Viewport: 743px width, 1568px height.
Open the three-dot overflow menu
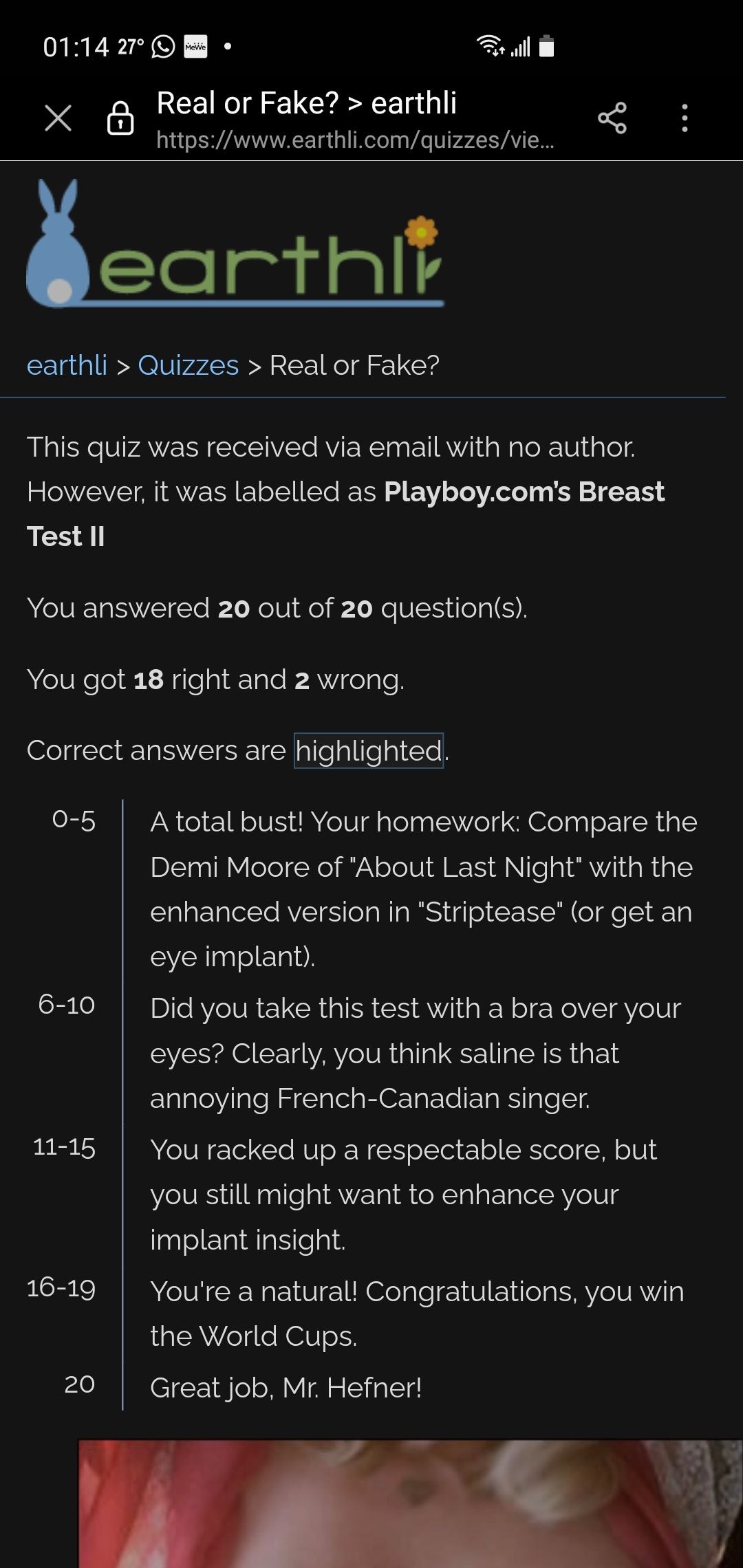pos(684,118)
